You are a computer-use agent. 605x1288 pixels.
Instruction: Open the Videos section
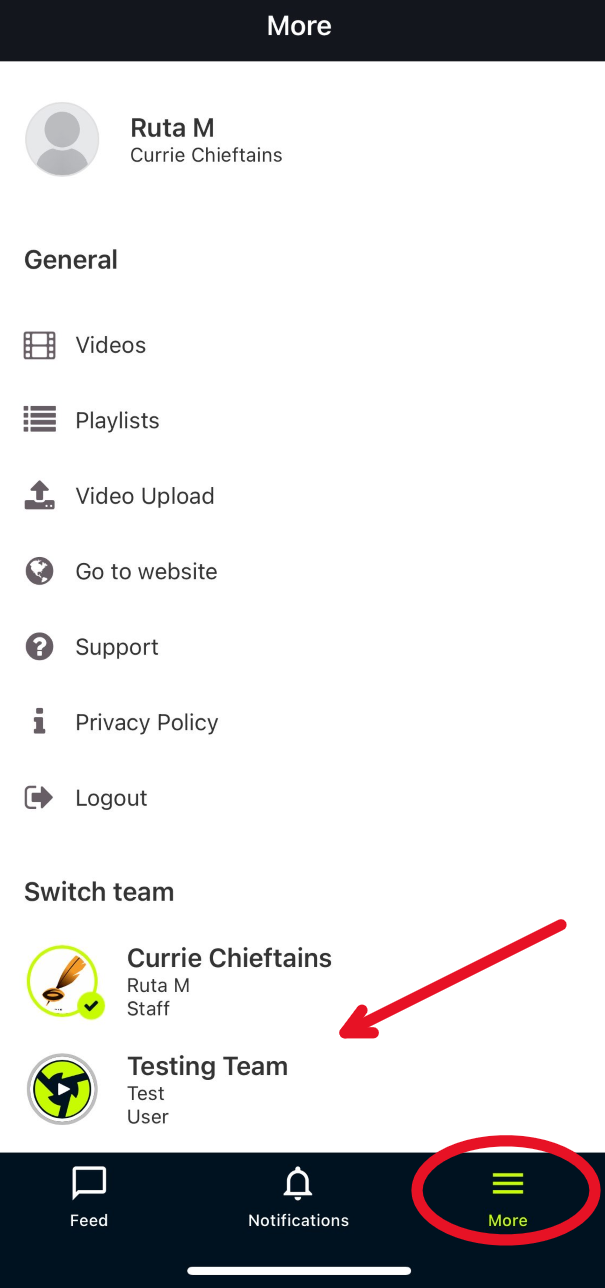pos(110,345)
